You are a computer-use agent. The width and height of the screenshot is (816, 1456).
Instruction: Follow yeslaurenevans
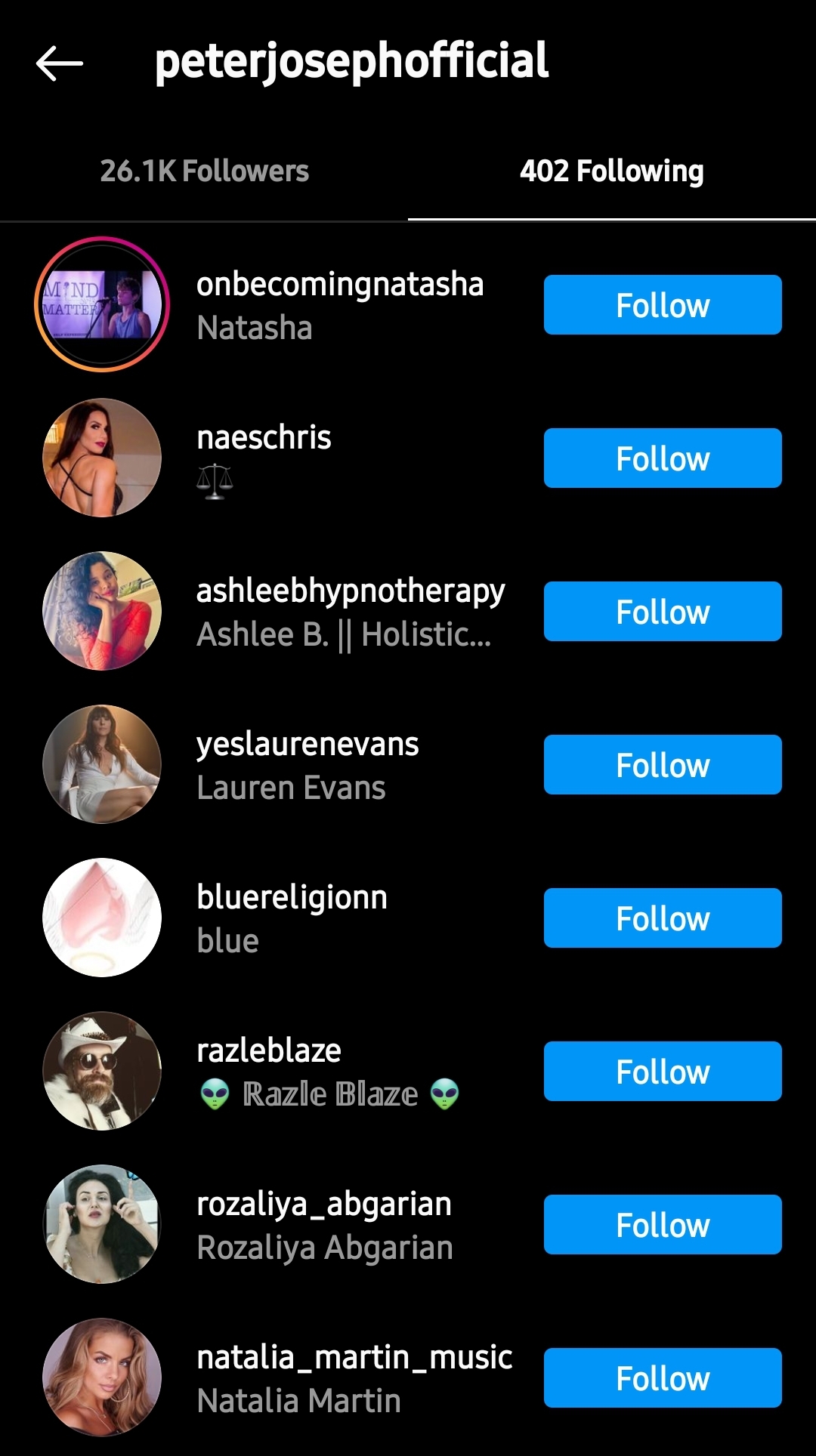663,765
